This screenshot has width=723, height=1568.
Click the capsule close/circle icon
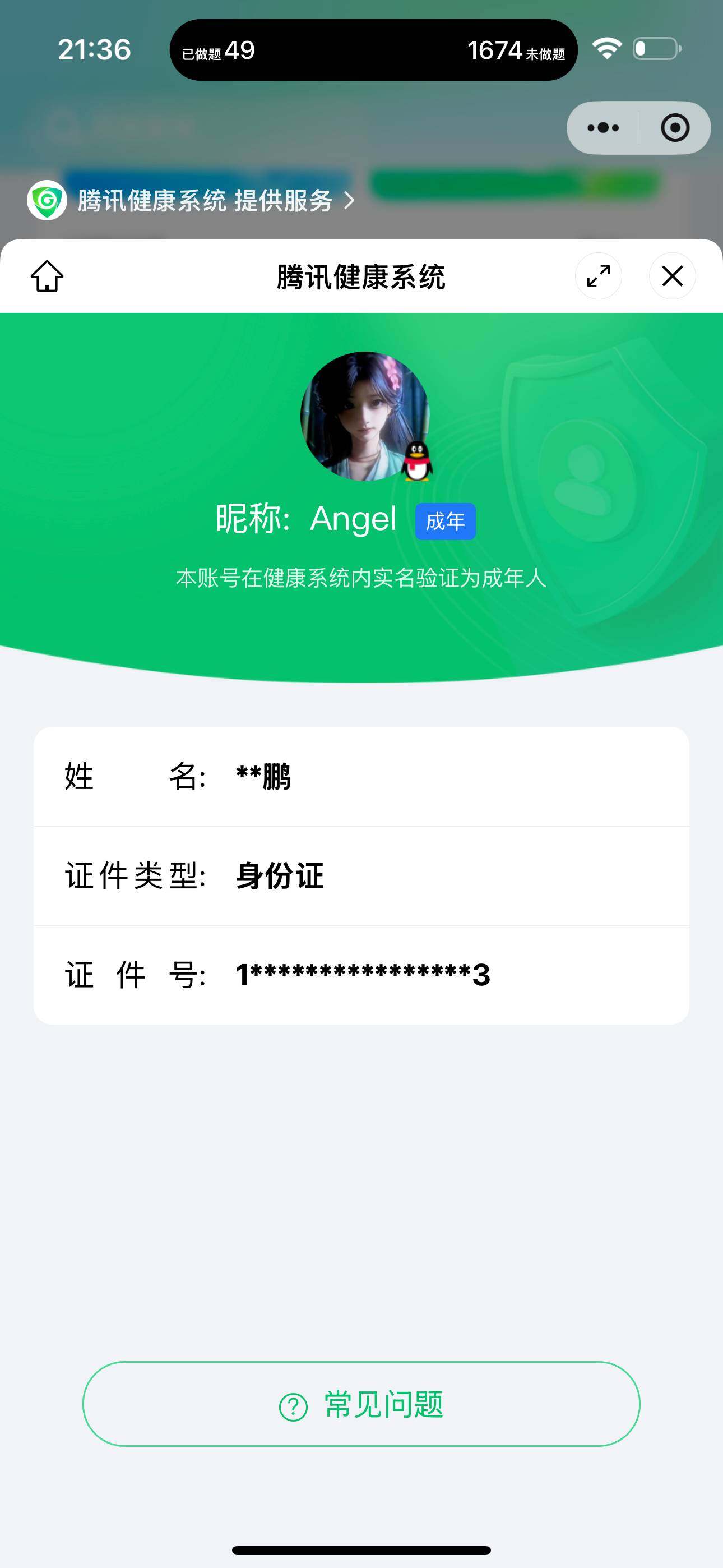pyautogui.click(x=673, y=127)
